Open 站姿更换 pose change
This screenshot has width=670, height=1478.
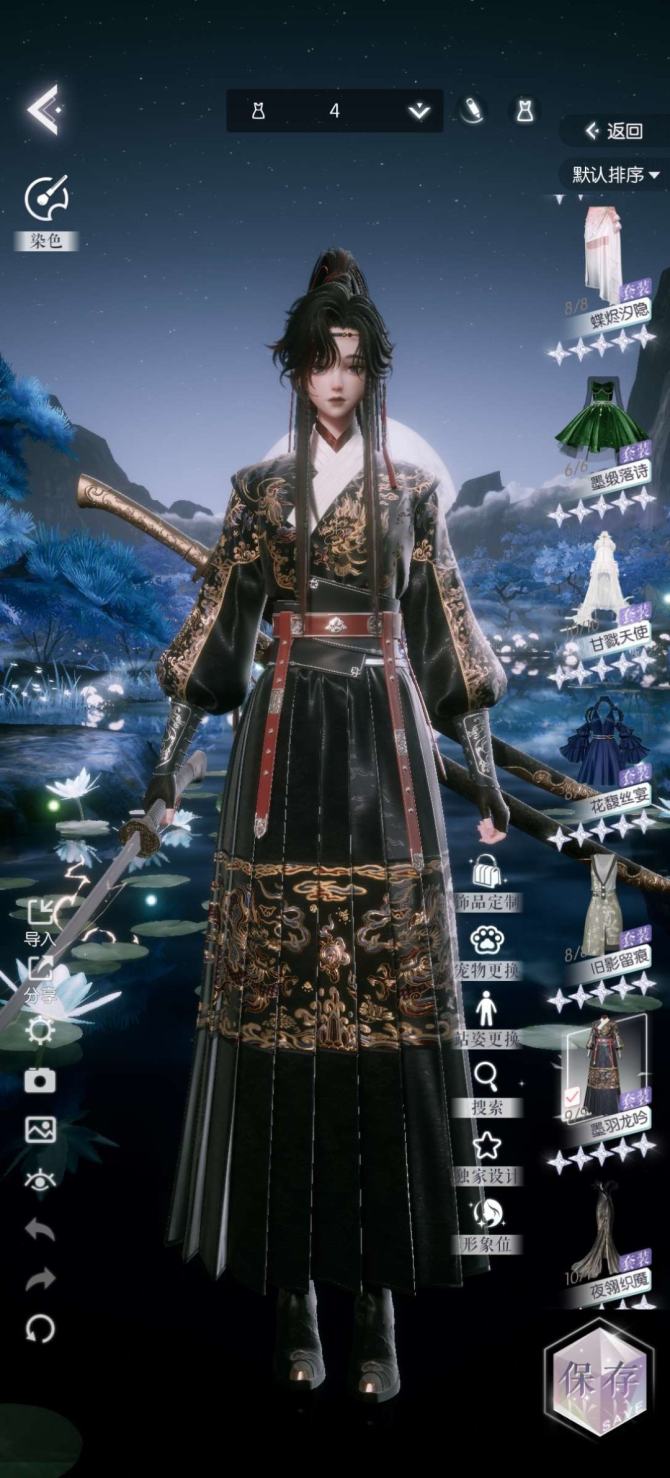pos(487,1018)
